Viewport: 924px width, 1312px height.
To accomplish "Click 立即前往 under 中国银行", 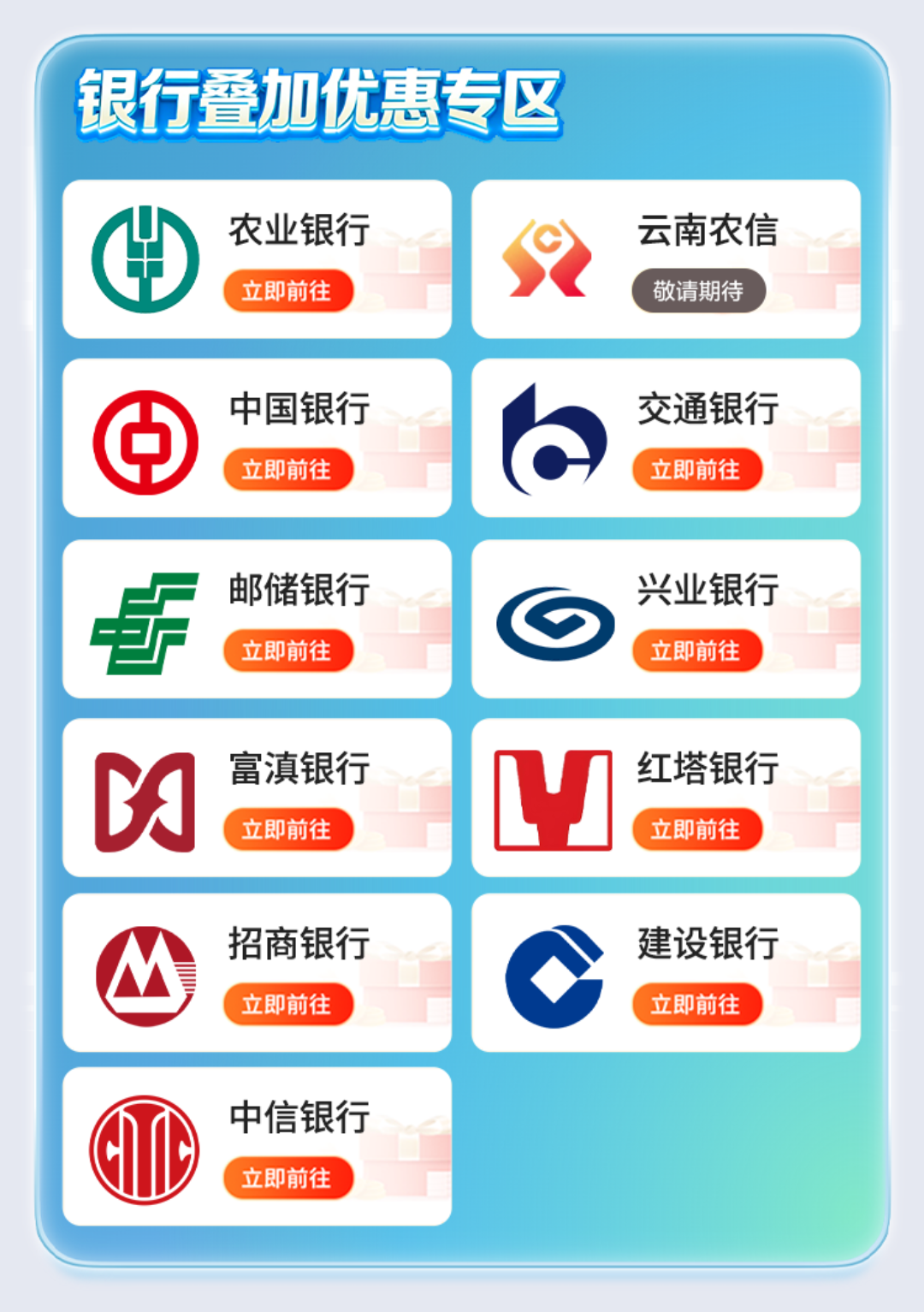I will pyautogui.click(x=288, y=468).
